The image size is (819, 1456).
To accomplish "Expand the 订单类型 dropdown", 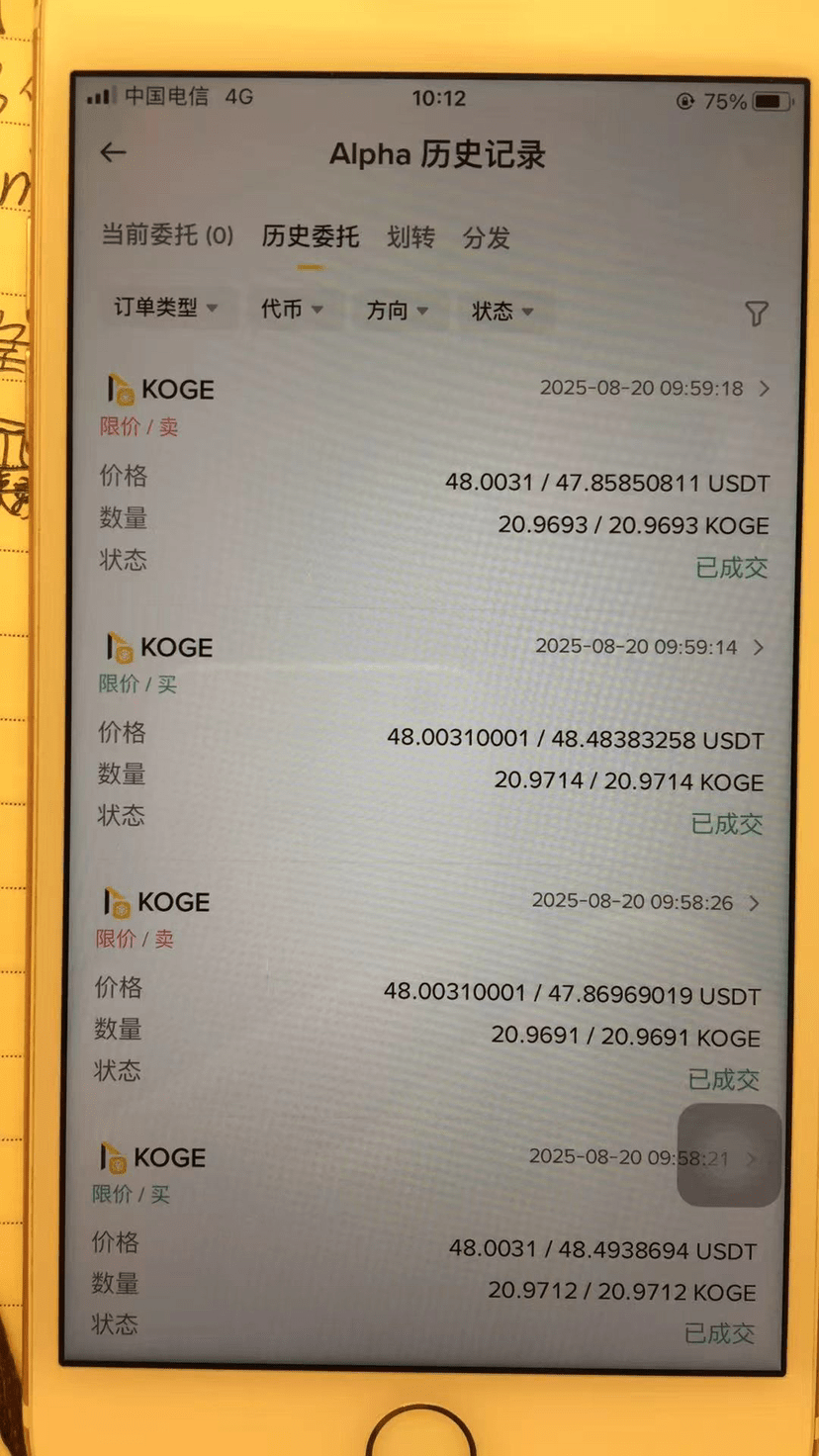I will (x=165, y=308).
